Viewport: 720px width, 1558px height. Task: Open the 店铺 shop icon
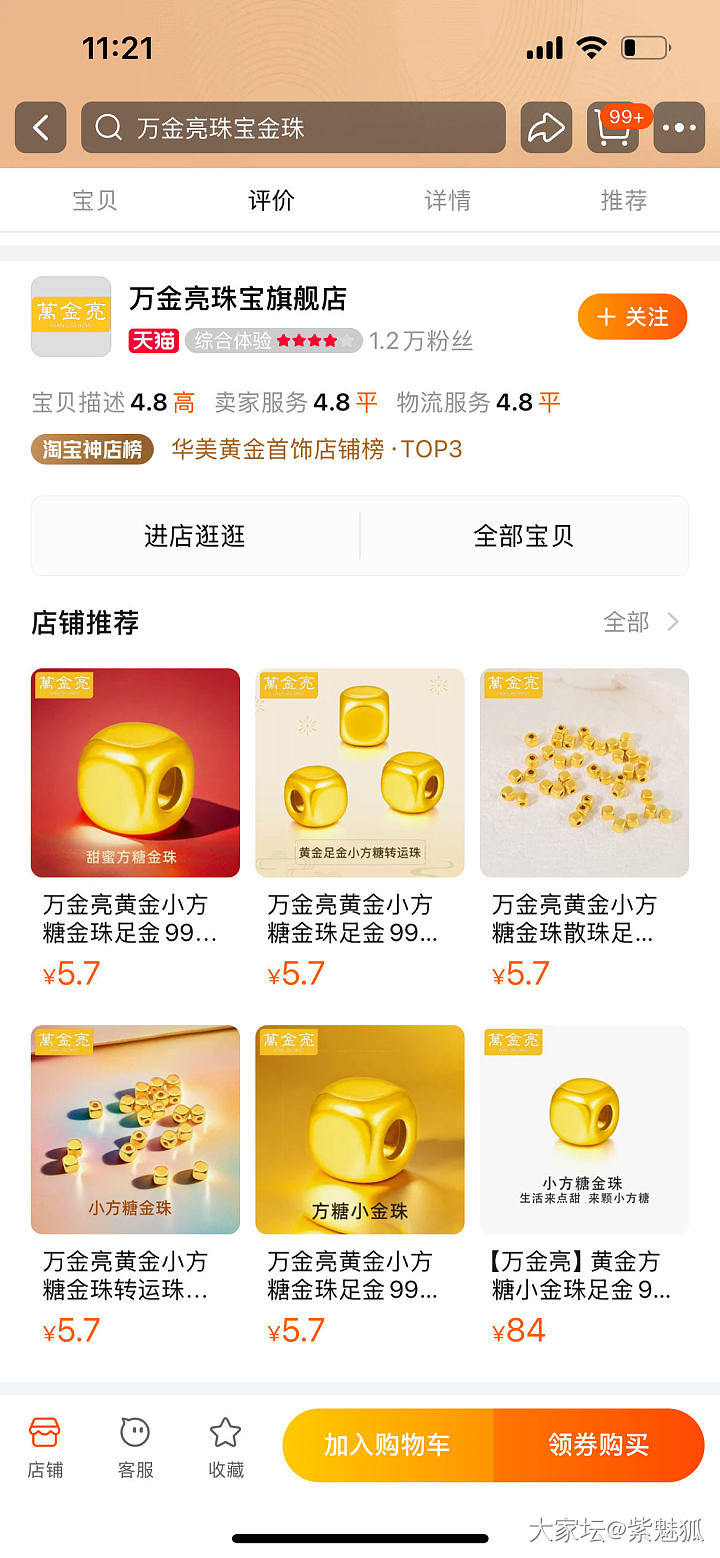click(45, 1446)
